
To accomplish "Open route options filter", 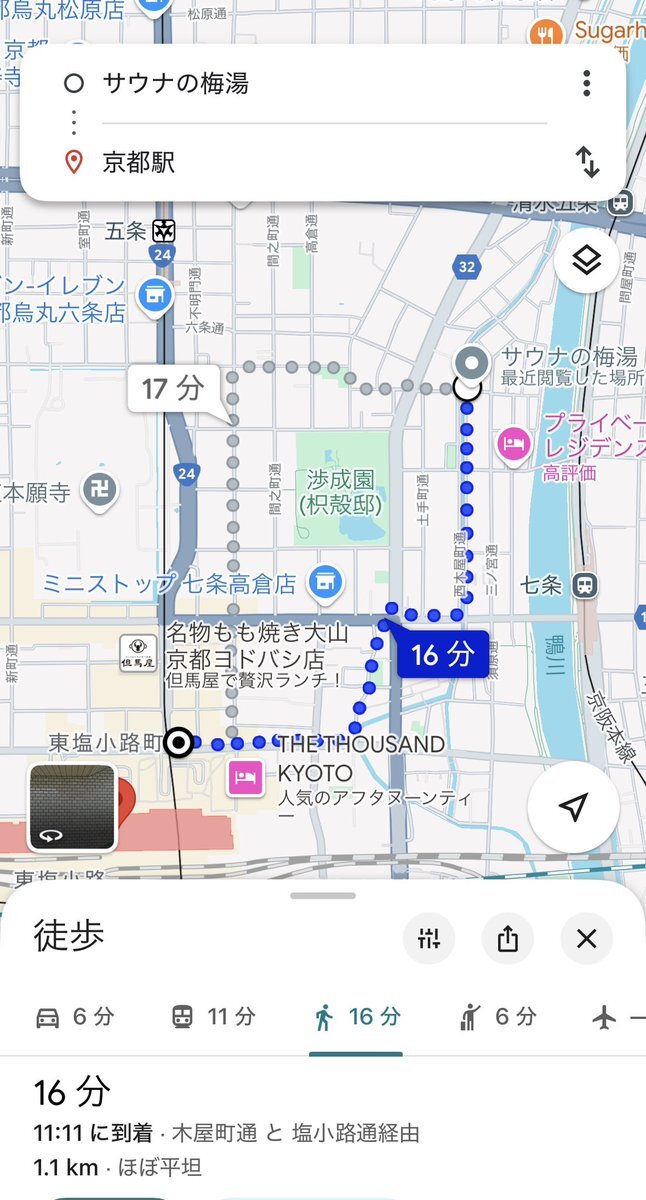I will click(429, 938).
